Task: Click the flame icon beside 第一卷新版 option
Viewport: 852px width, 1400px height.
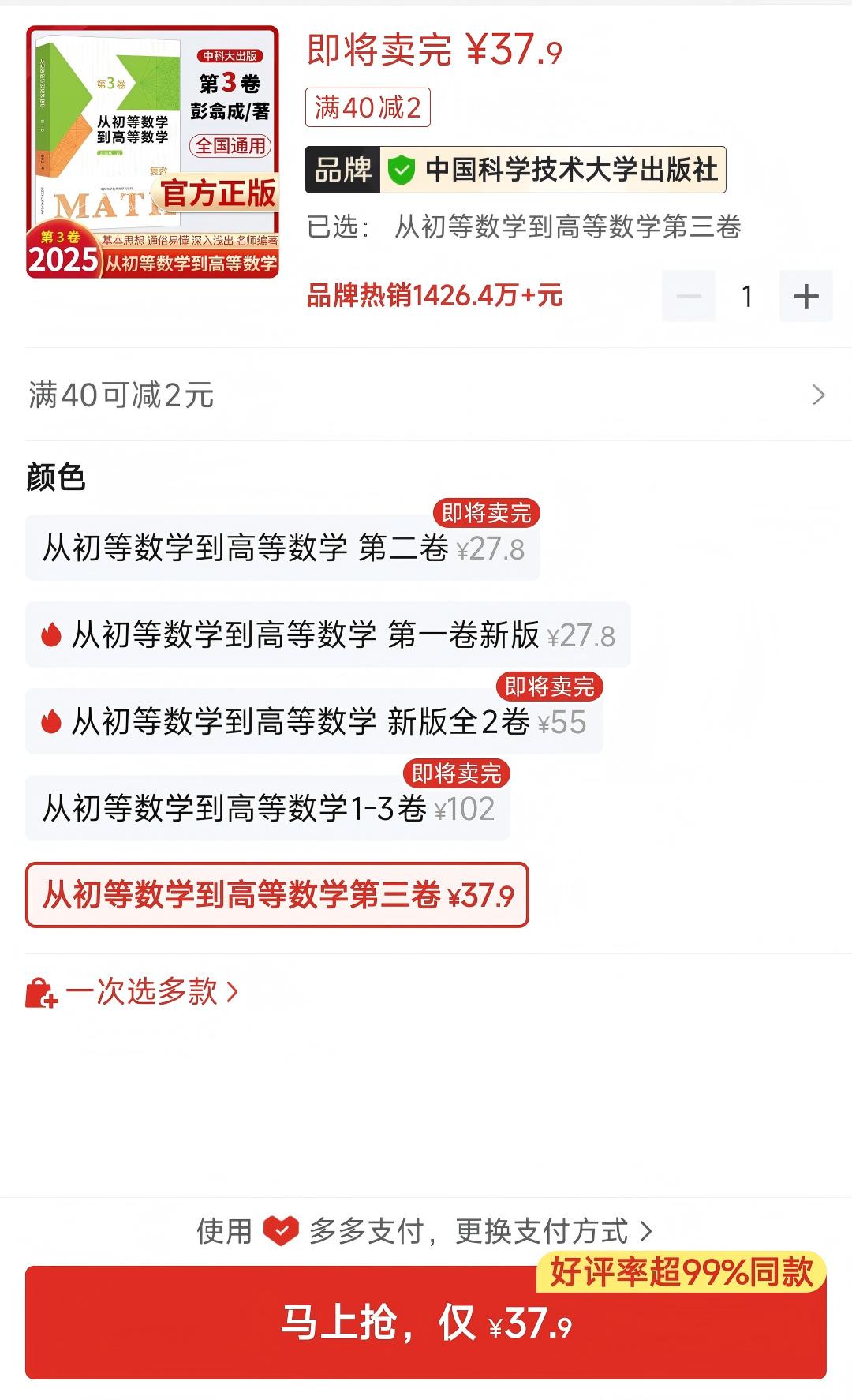Action: click(50, 633)
